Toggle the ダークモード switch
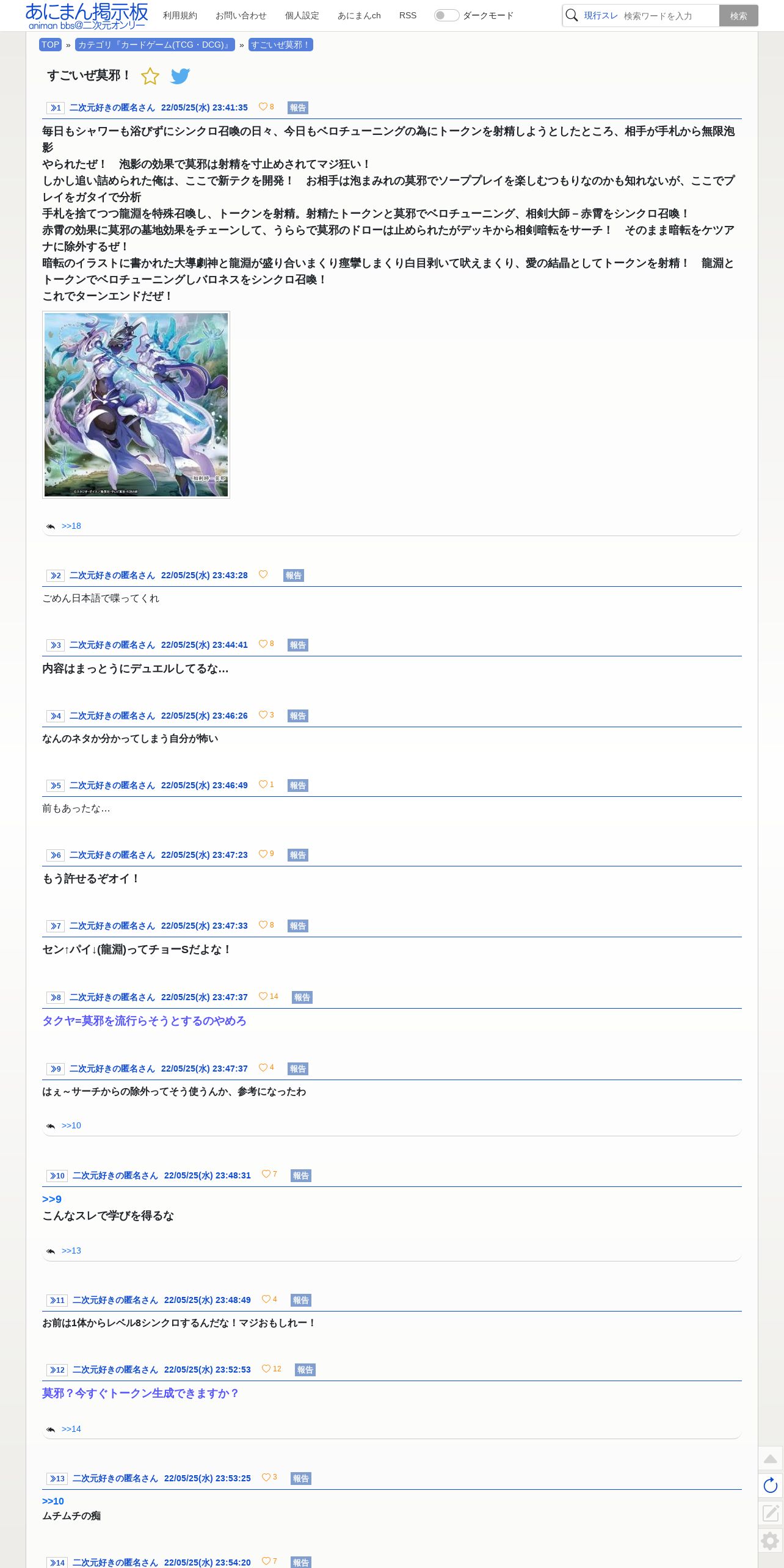Screen dimensions: 784x1568 [x=446, y=15]
